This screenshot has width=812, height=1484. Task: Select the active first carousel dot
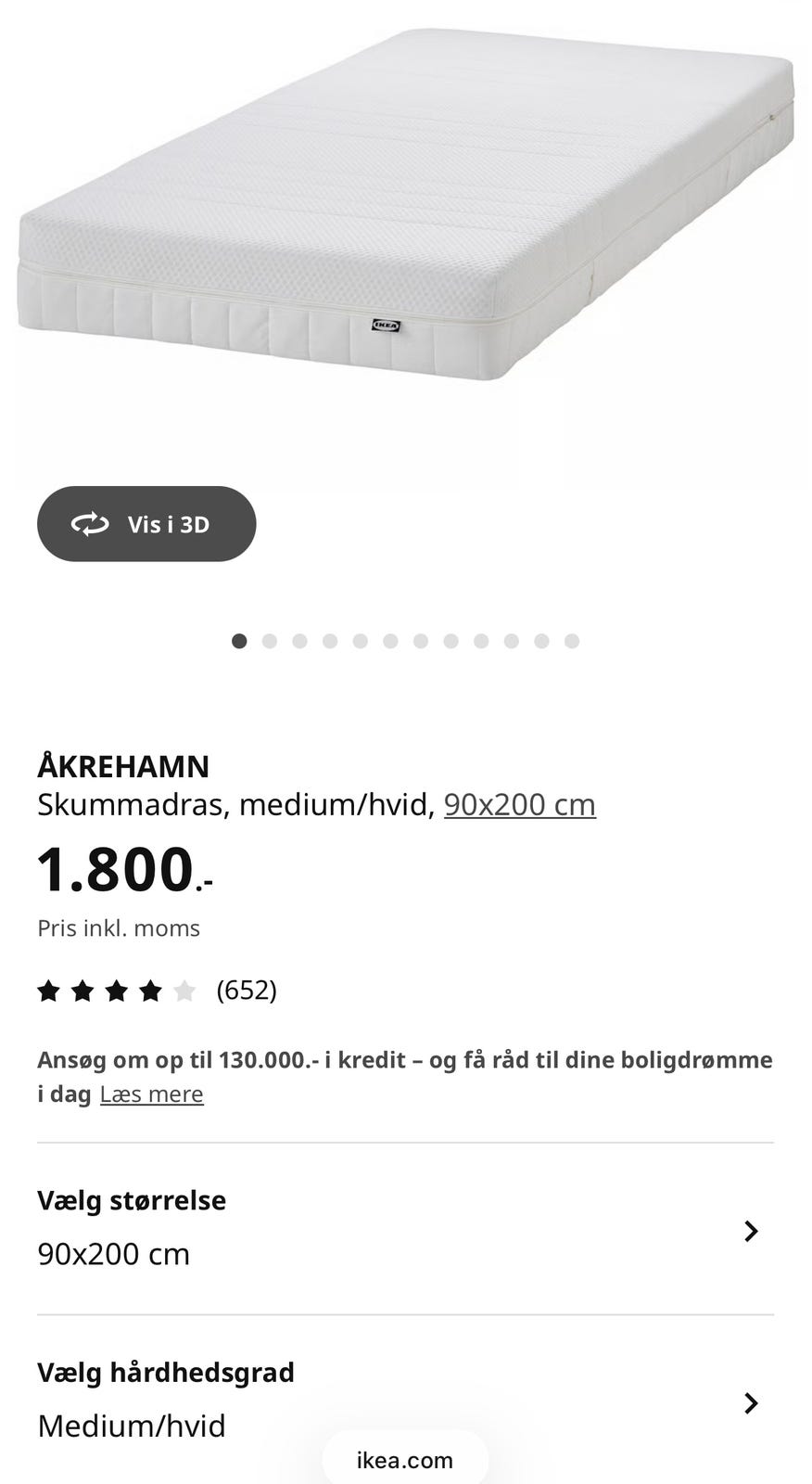point(240,640)
